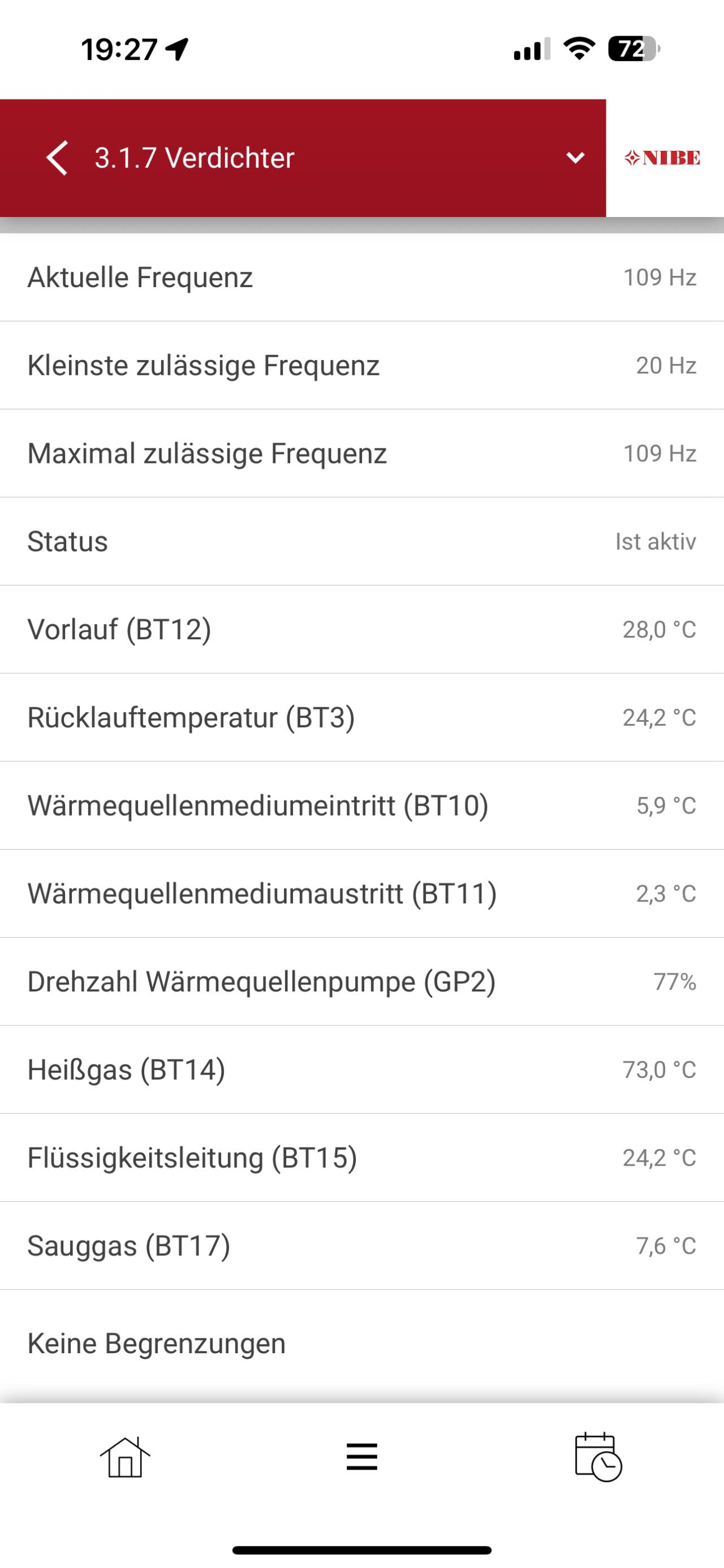This screenshot has height=1568, width=724.
Task: Expand the 3.1.7 Verdichter dropdown chevron
Action: [x=575, y=158]
